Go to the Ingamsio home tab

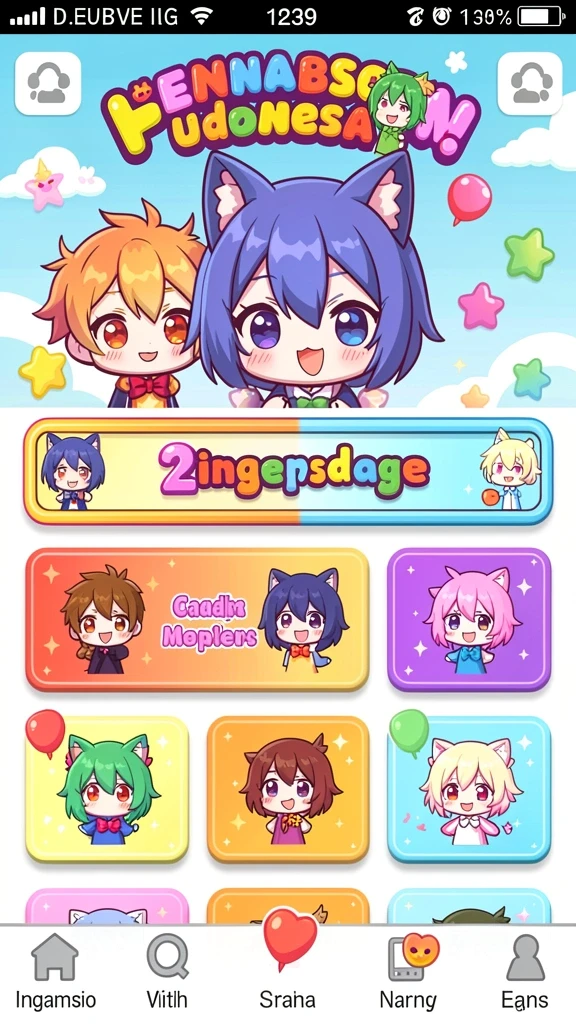coord(56,973)
